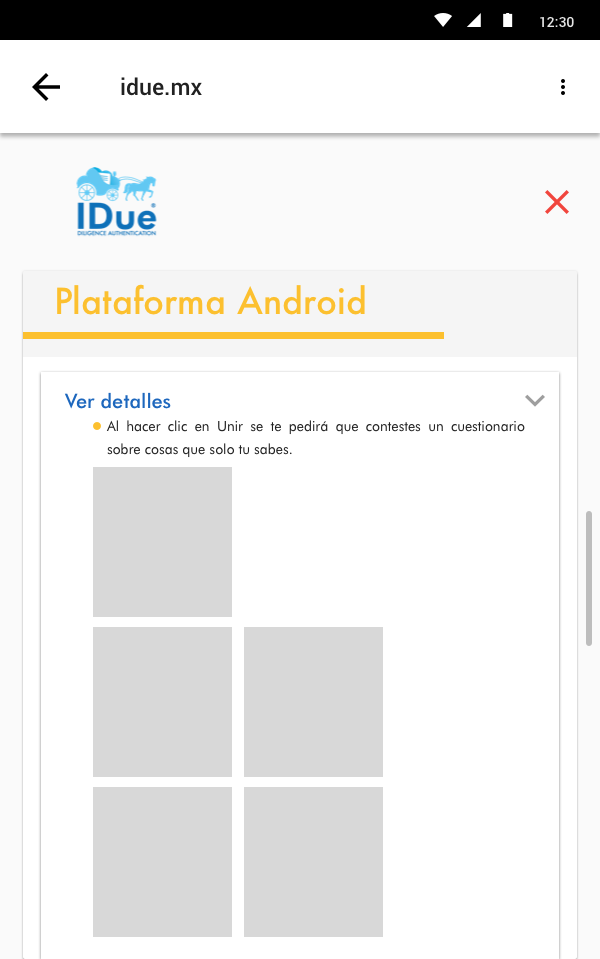The height and width of the screenshot is (959, 600).
Task: Collapse the Ver detalles section
Action: [x=534, y=401]
